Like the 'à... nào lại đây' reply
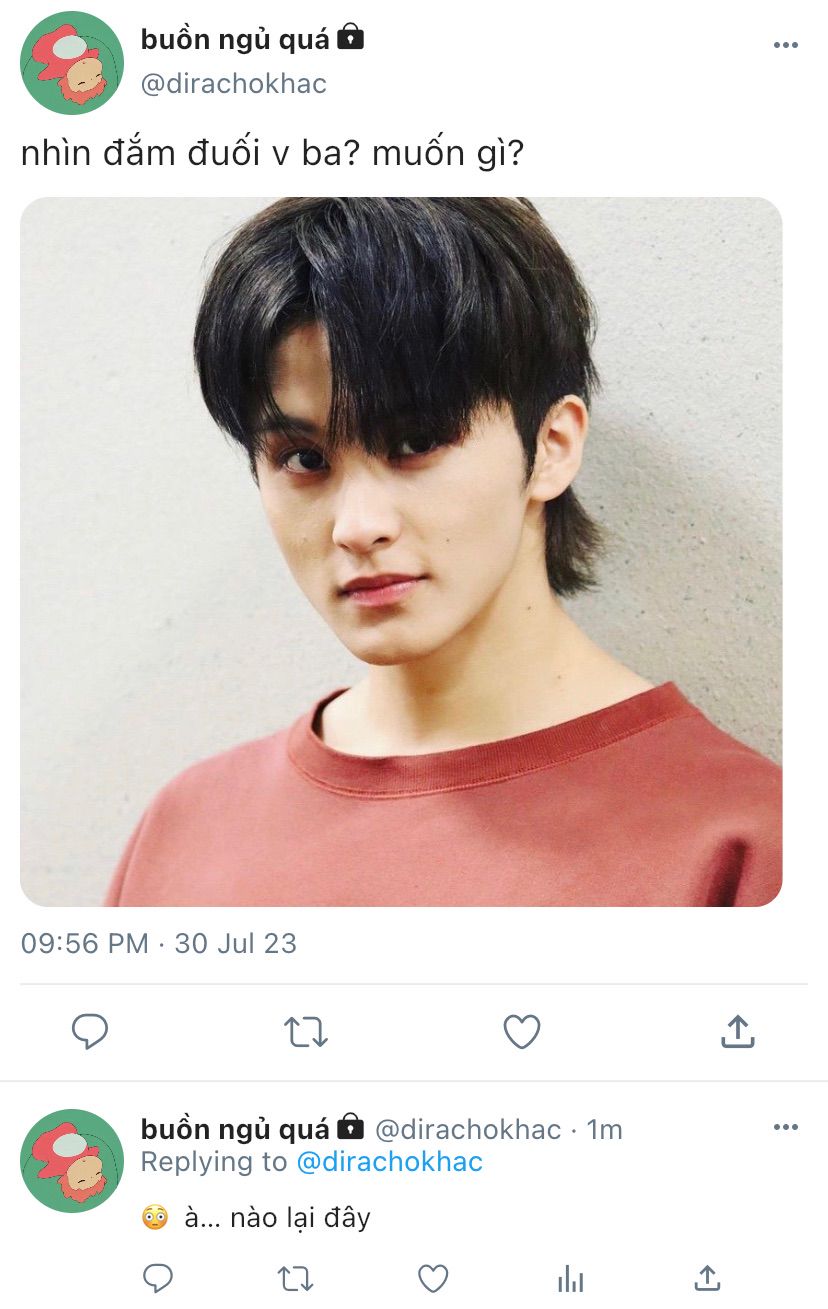Image resolution: width=828 pixels, height=1309 pixels. point(432,1277)
